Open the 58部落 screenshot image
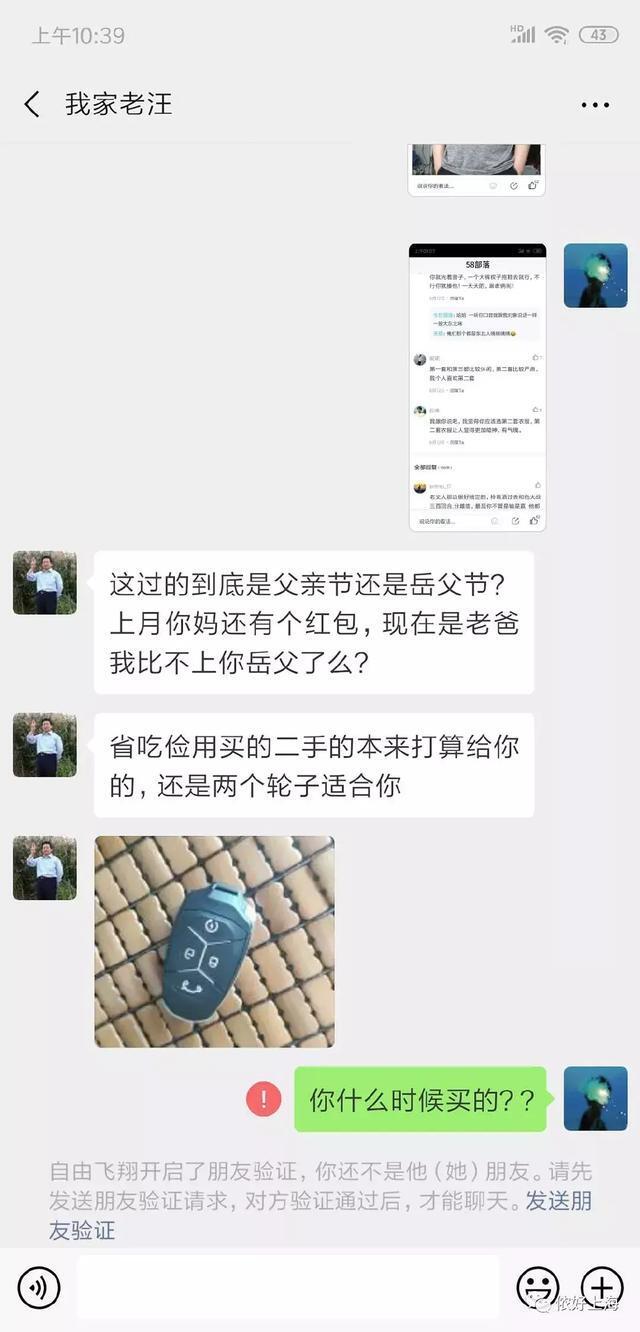Viewport: 640px width, 1332px height. pyautogui.click(x=477, y=387)
